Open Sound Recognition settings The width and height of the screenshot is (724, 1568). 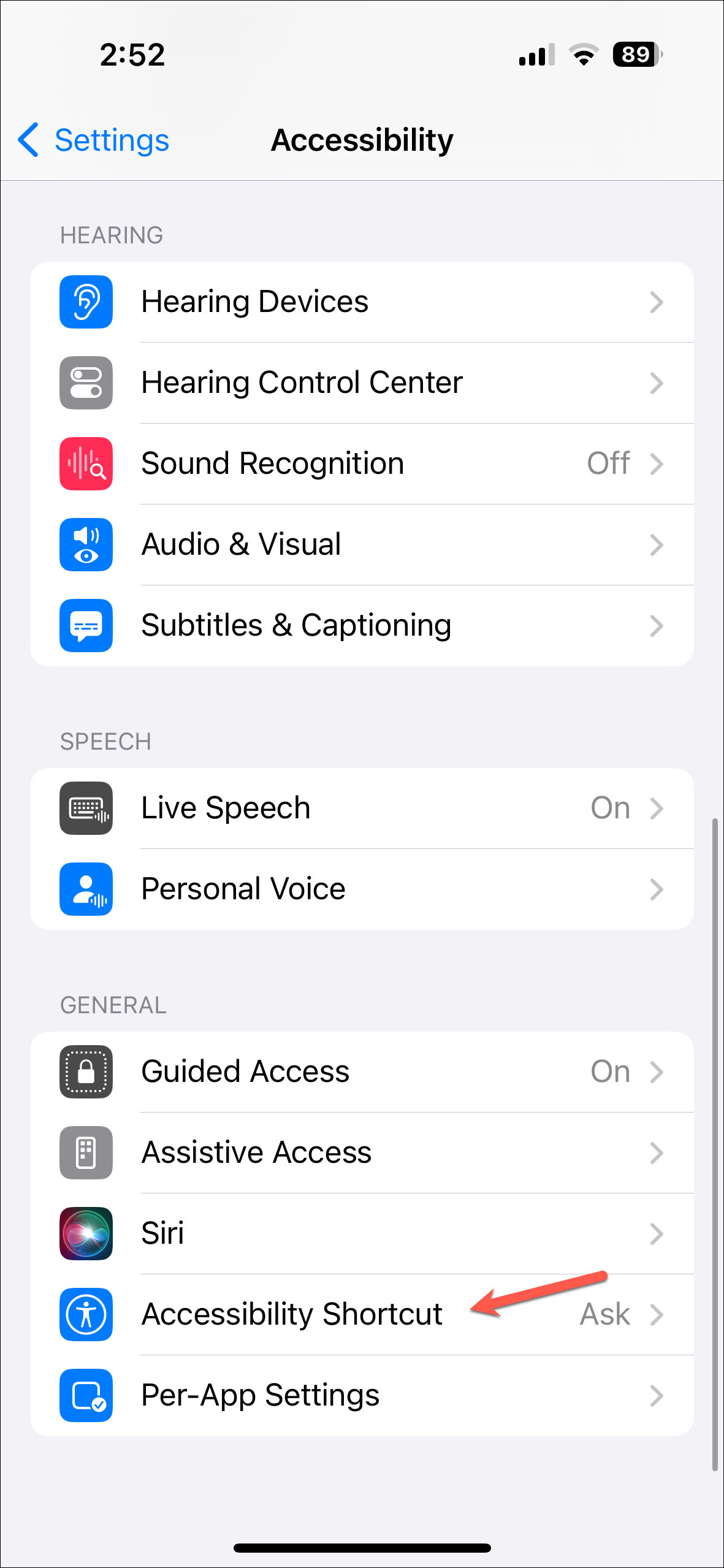[362, 464]
